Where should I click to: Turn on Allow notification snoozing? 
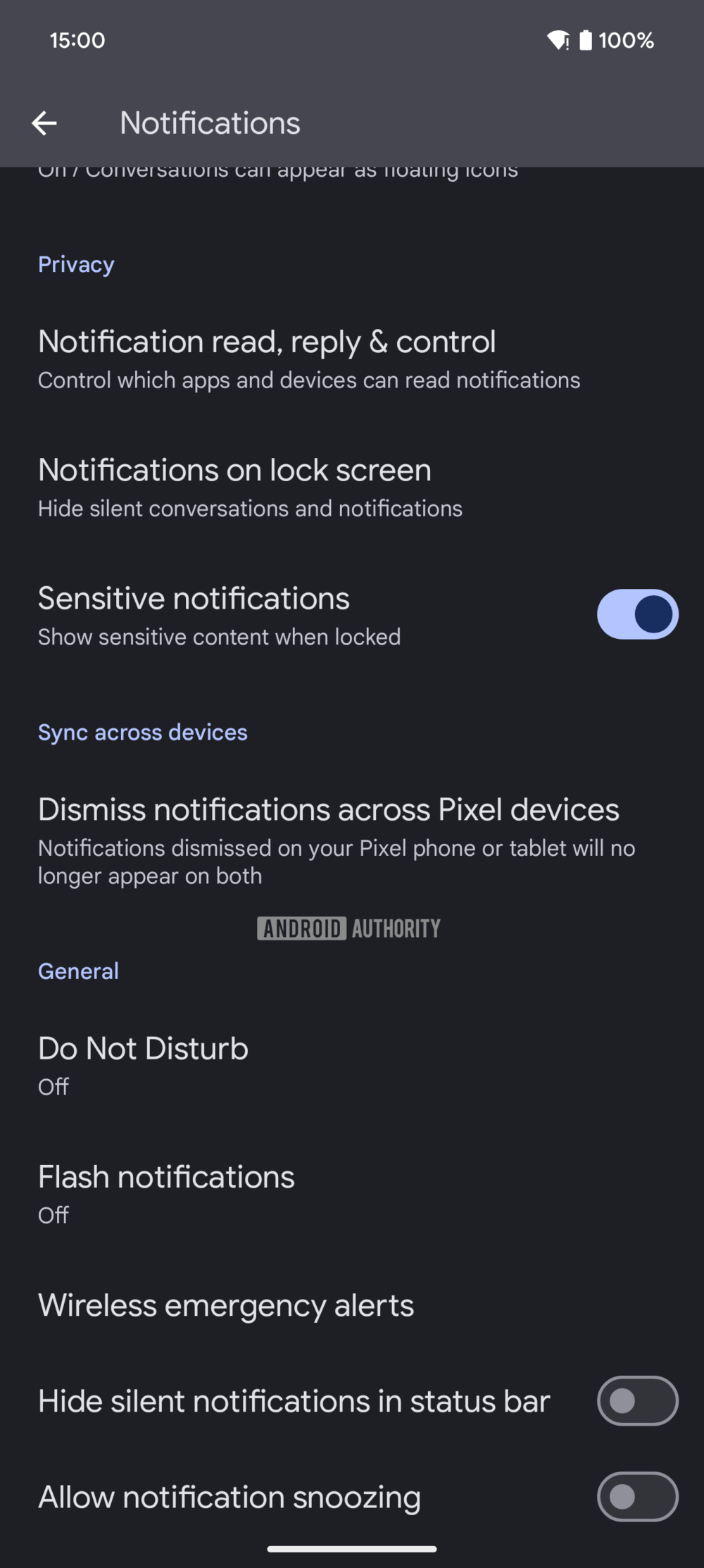tap(636, 1497)
